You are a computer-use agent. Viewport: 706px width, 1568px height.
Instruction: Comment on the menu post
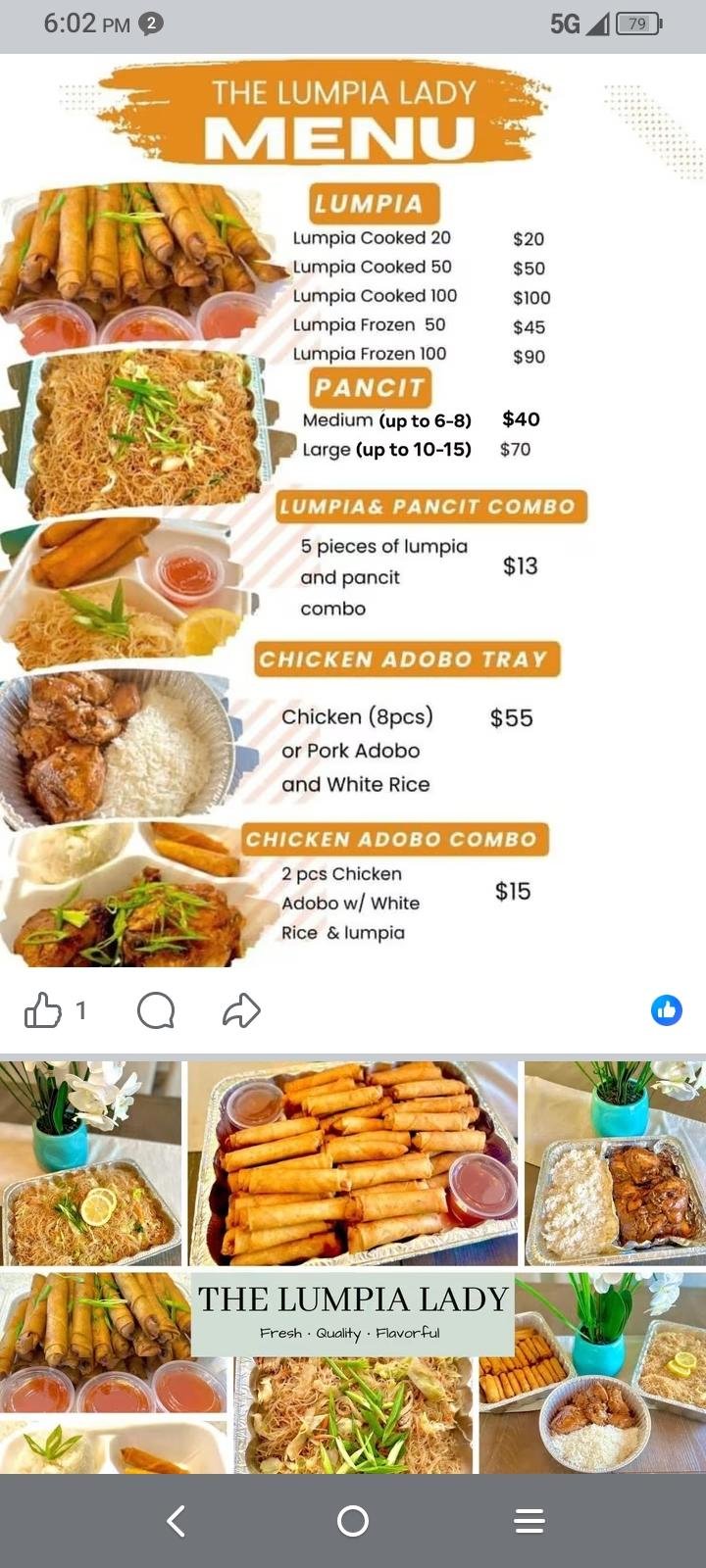pyautogui.click(x=156, y=1010)
